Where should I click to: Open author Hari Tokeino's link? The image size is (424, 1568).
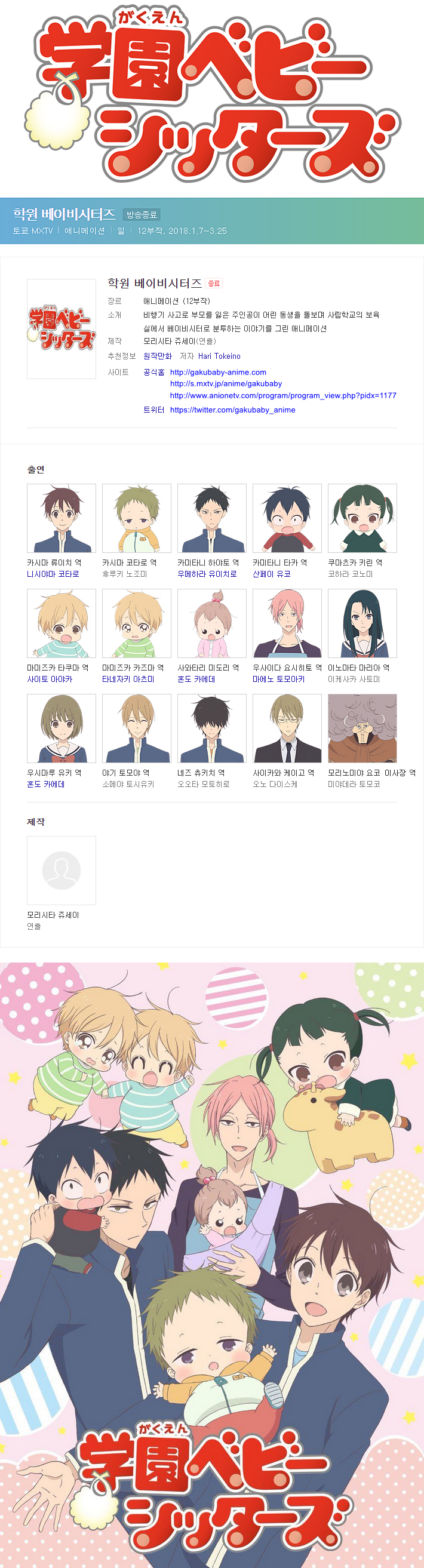click(x=219, y=356)
